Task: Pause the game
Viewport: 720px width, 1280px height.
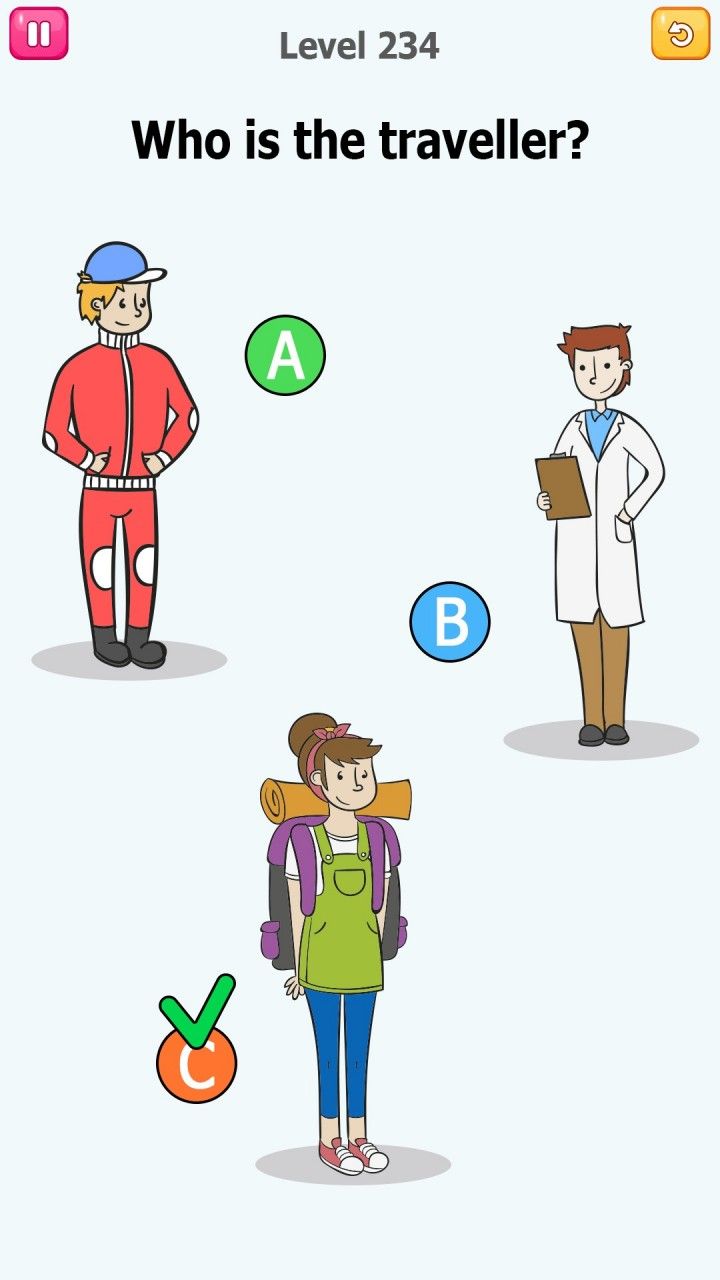Action: 39,34
